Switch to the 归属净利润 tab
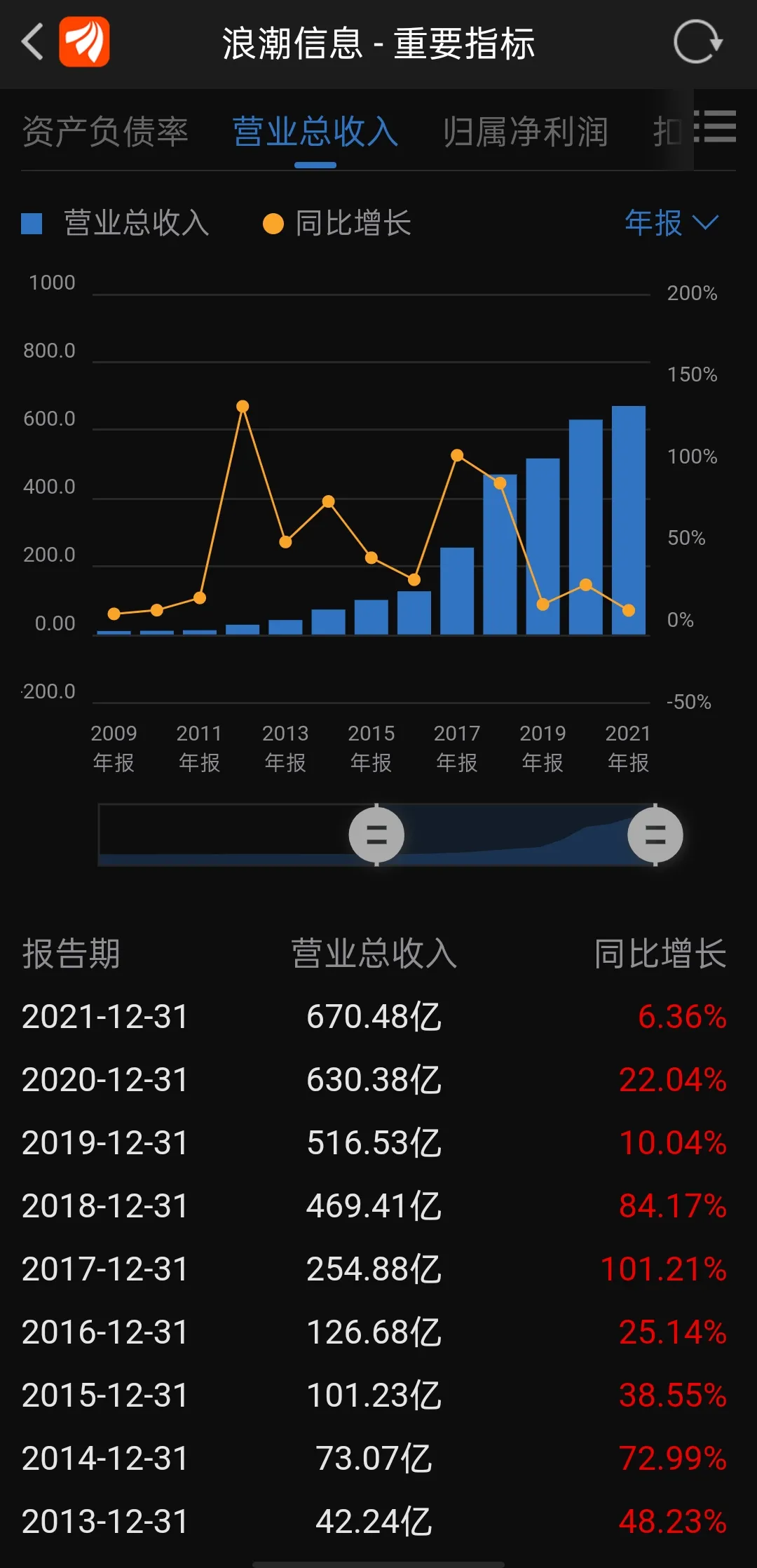 tap(526, 131)
